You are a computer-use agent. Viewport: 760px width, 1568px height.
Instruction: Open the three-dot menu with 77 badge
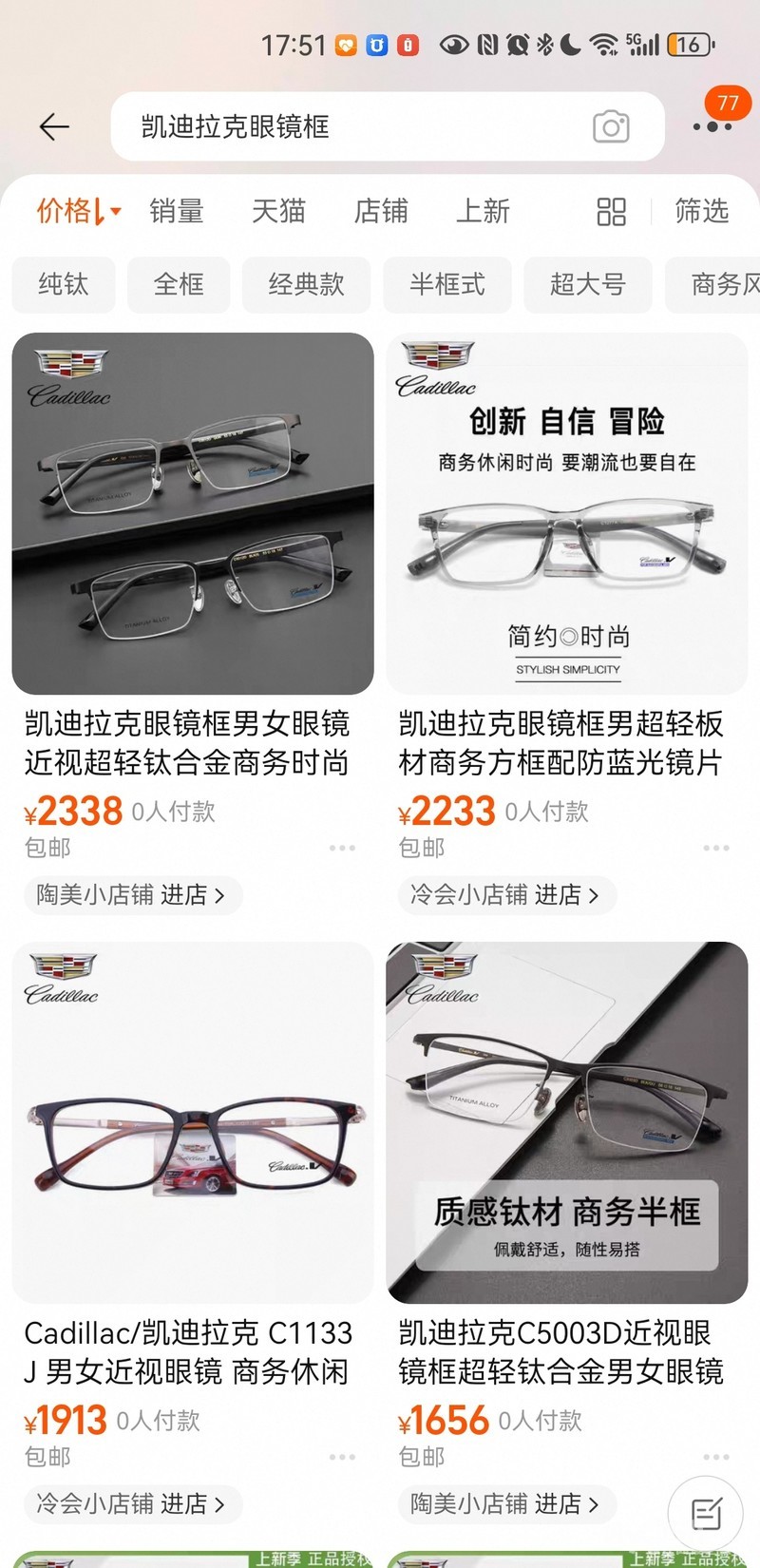(712, 124)
